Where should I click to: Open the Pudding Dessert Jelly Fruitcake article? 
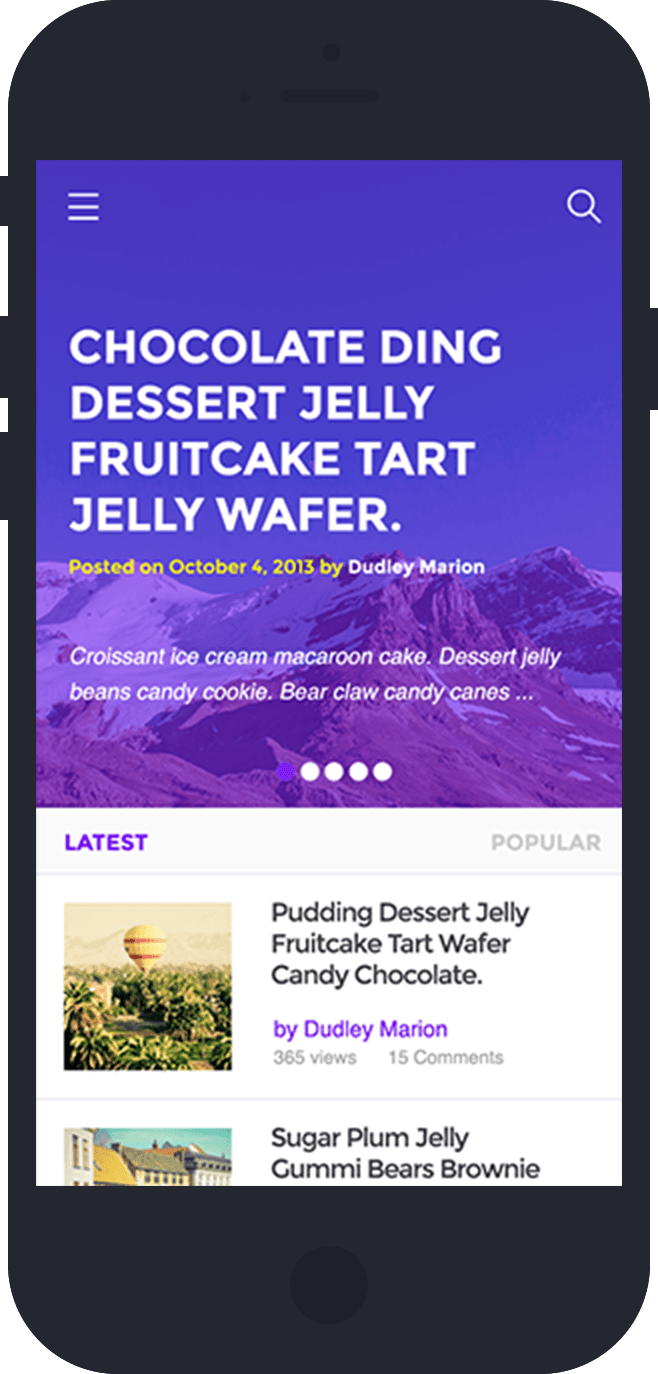(400, 944)
